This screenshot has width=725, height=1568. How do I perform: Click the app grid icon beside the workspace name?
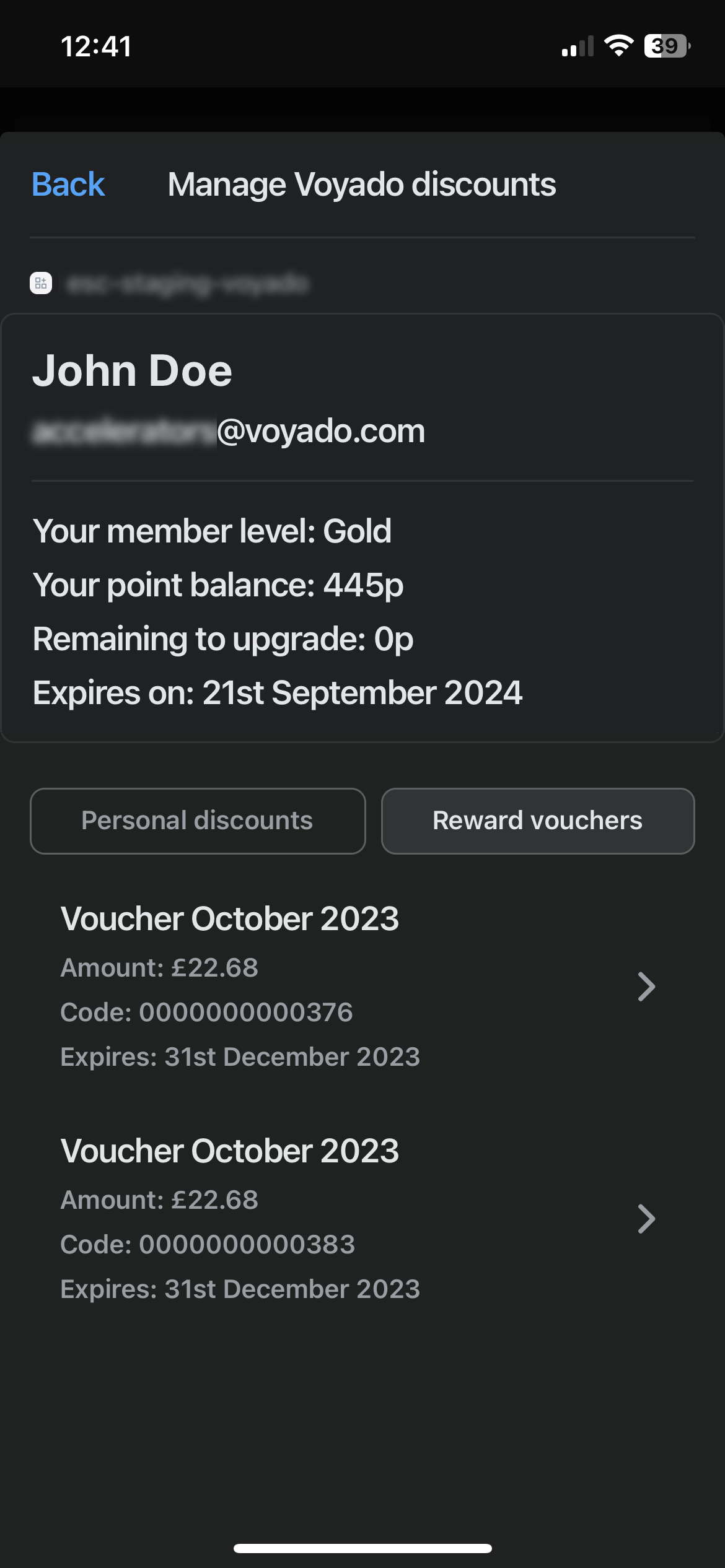42,284
